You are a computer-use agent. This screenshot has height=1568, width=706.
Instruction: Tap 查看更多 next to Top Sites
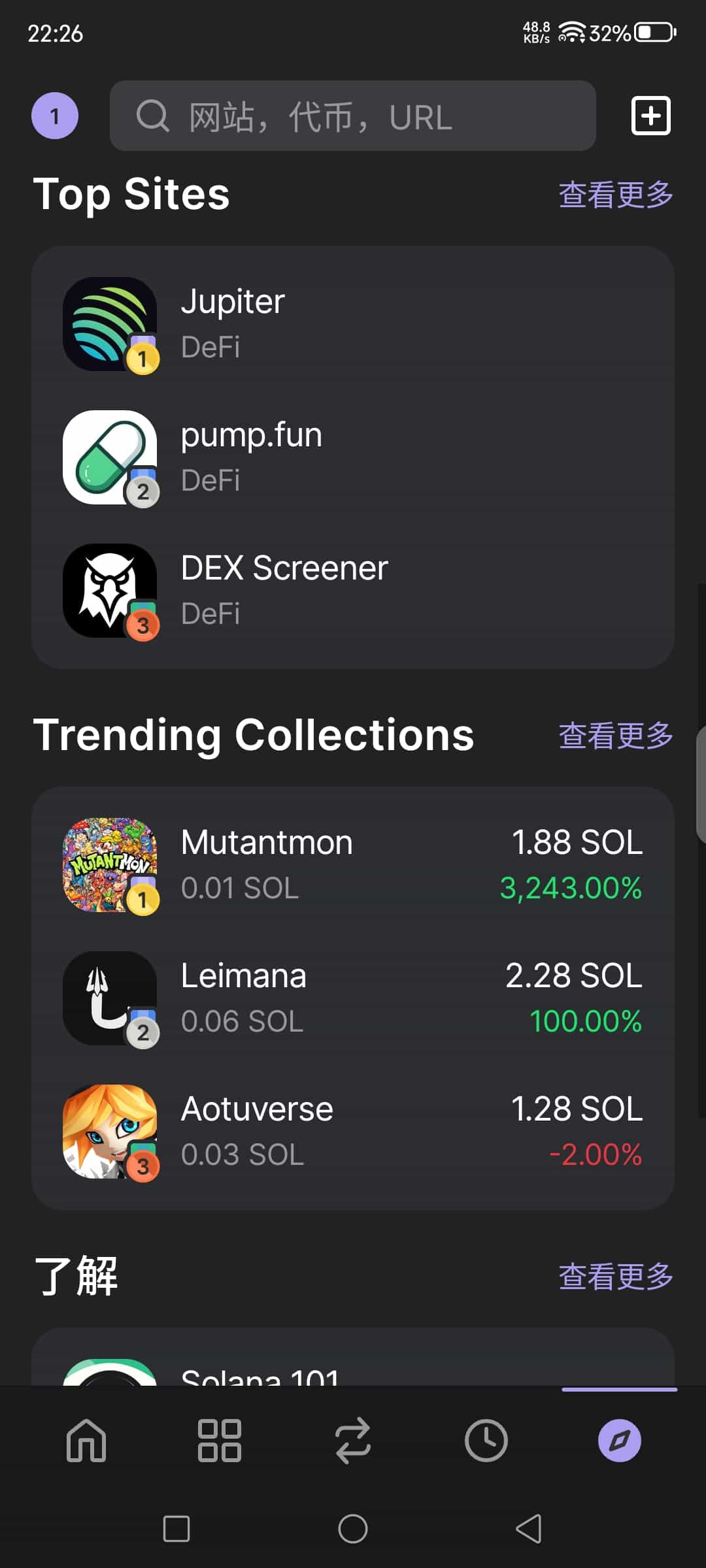click(615, 195)
